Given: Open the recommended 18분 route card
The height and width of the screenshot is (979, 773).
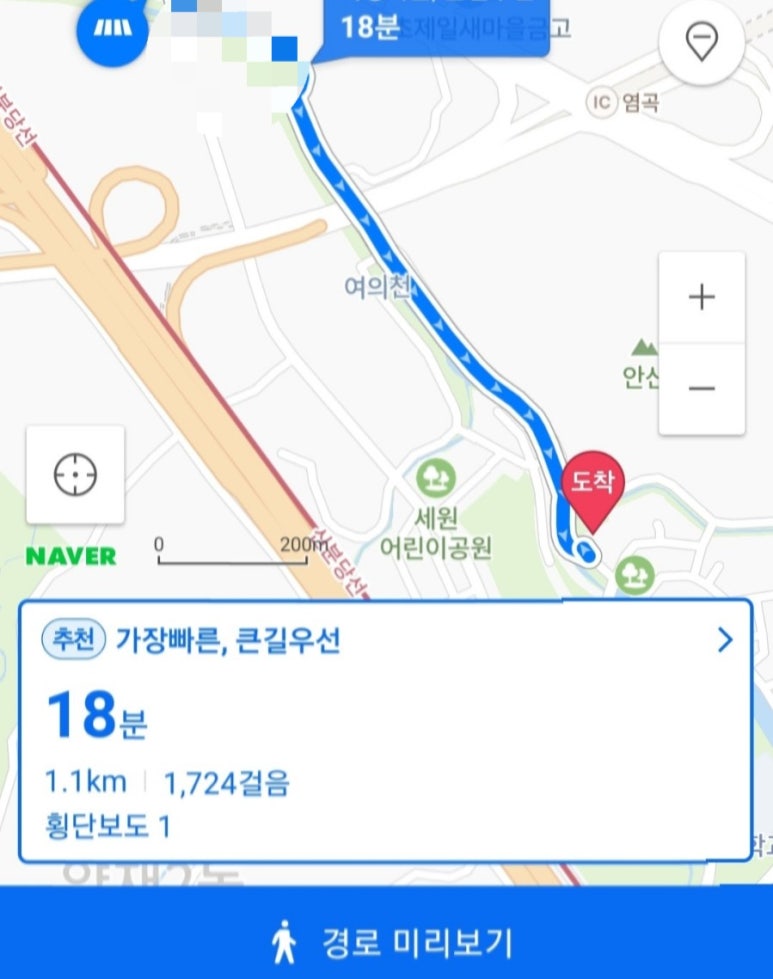Looking at the screenshot, I should click(x=385, y=731).
